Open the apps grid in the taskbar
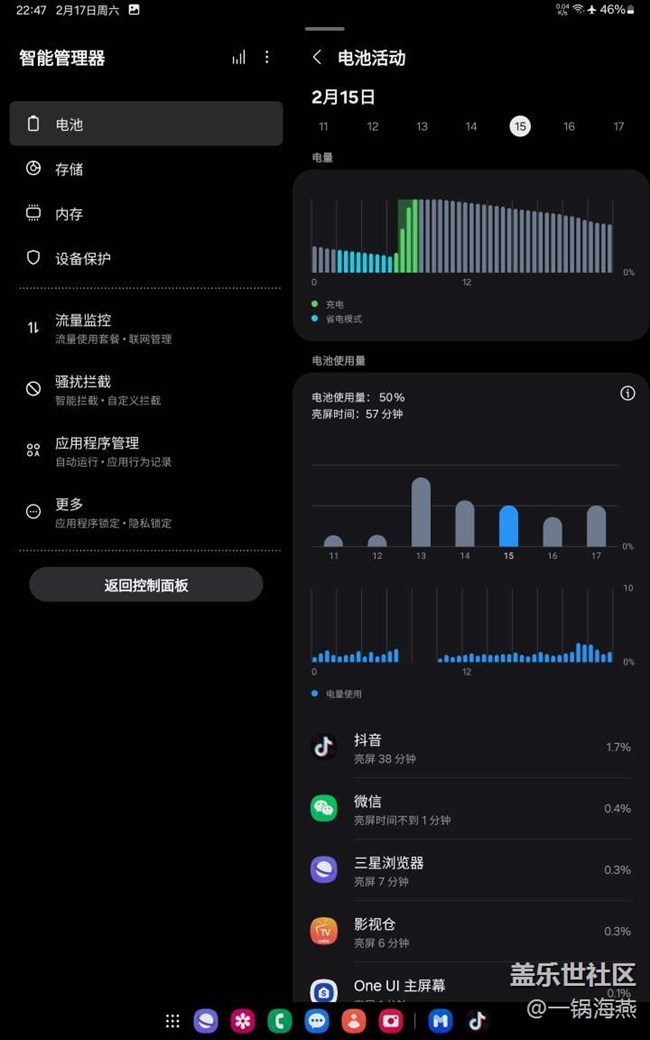 pos(172,1021)
